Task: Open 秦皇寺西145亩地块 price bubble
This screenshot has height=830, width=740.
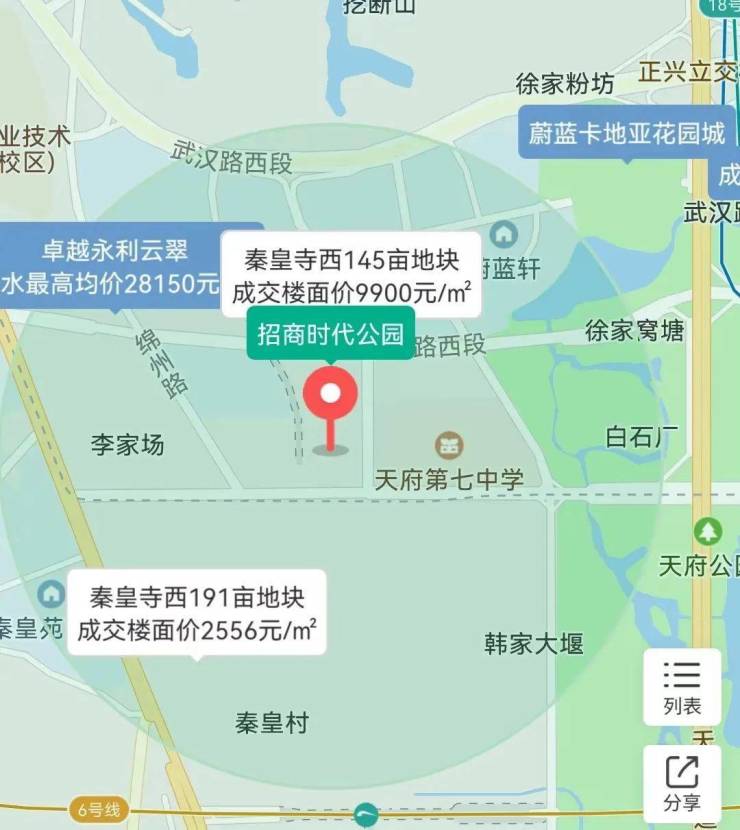Action: click(x=352, y=276)
